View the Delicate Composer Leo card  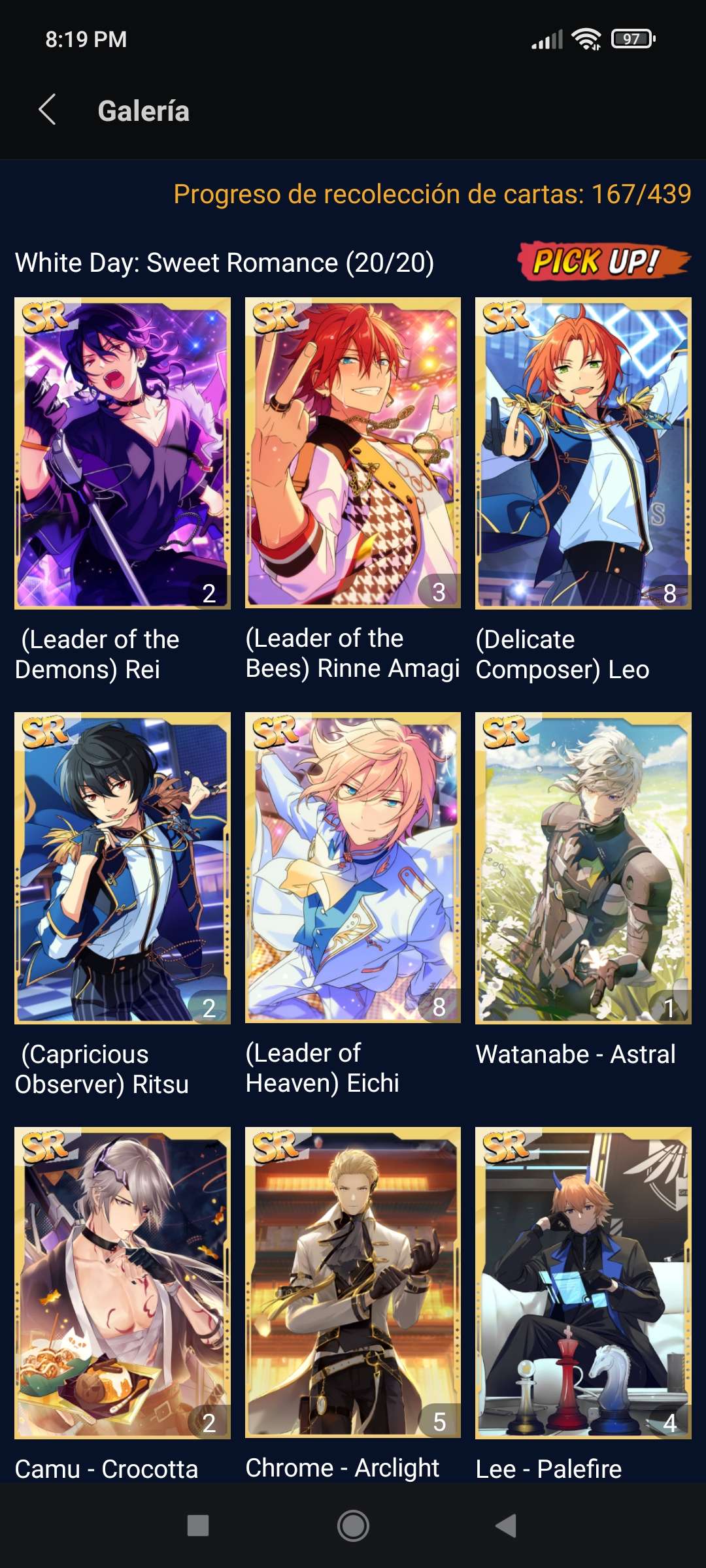[x=582, y=453]
